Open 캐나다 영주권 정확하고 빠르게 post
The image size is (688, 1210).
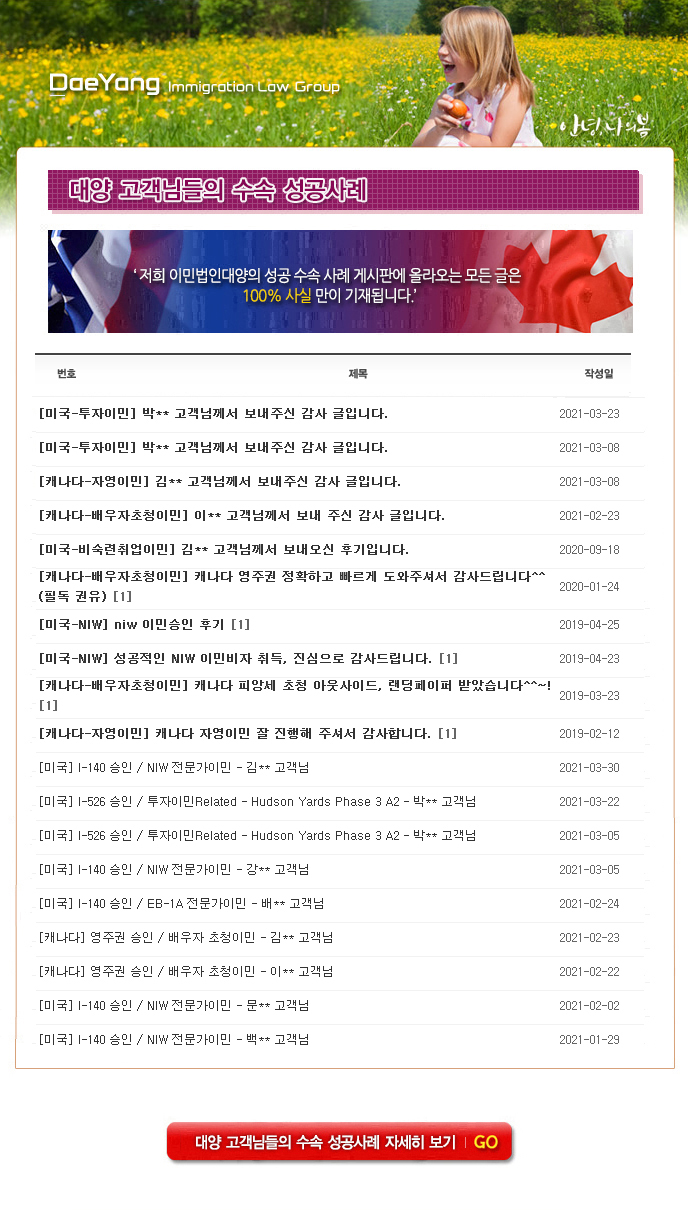tap(292, 576)
